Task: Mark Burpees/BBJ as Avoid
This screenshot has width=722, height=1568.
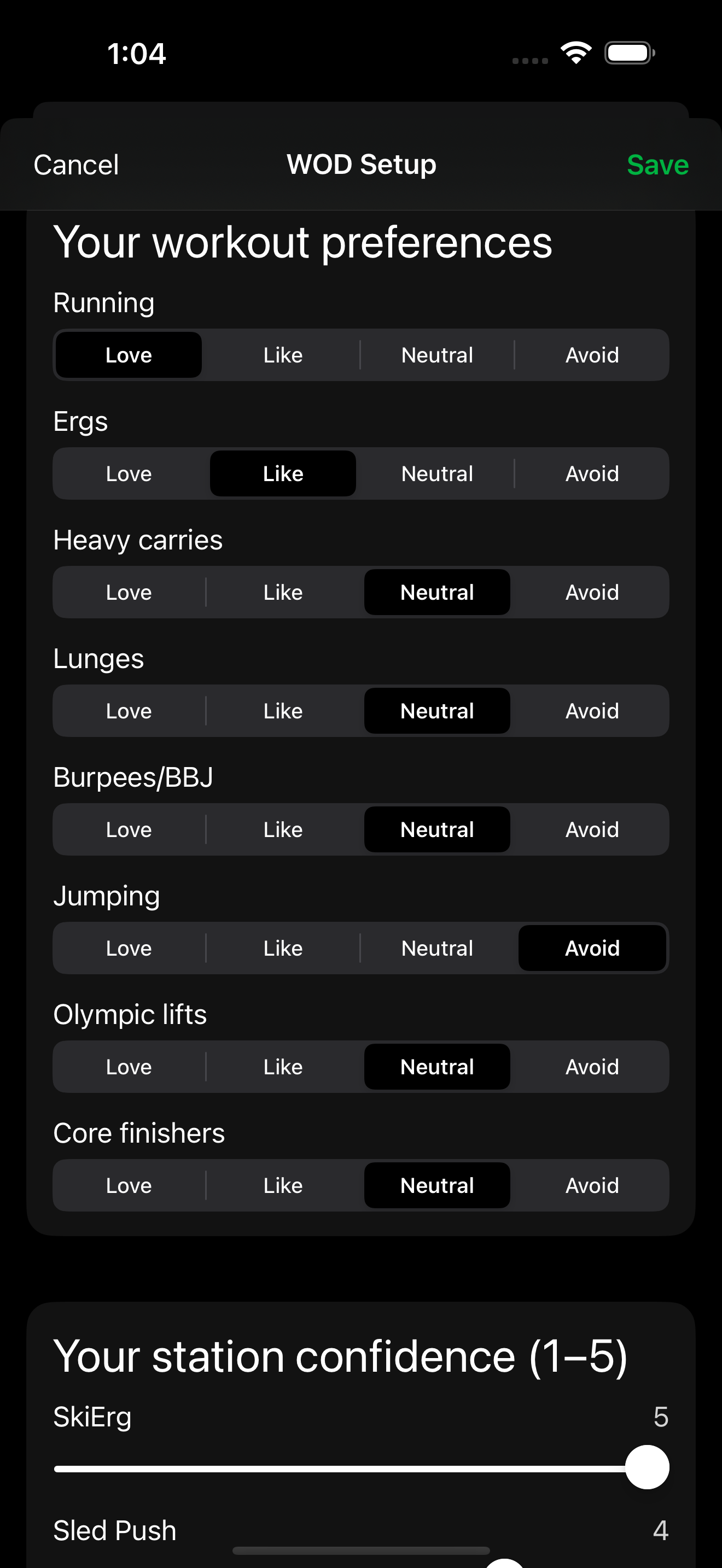Action: pos(592,830)
